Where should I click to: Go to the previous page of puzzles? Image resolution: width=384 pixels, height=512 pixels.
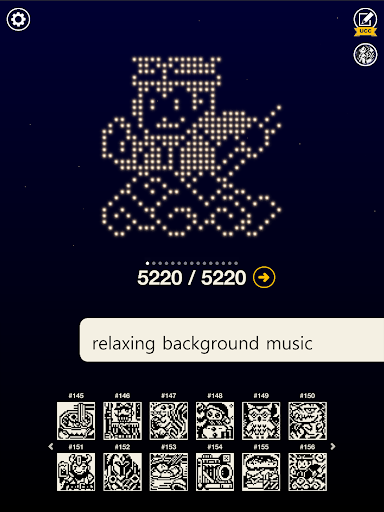click(51, 446)
